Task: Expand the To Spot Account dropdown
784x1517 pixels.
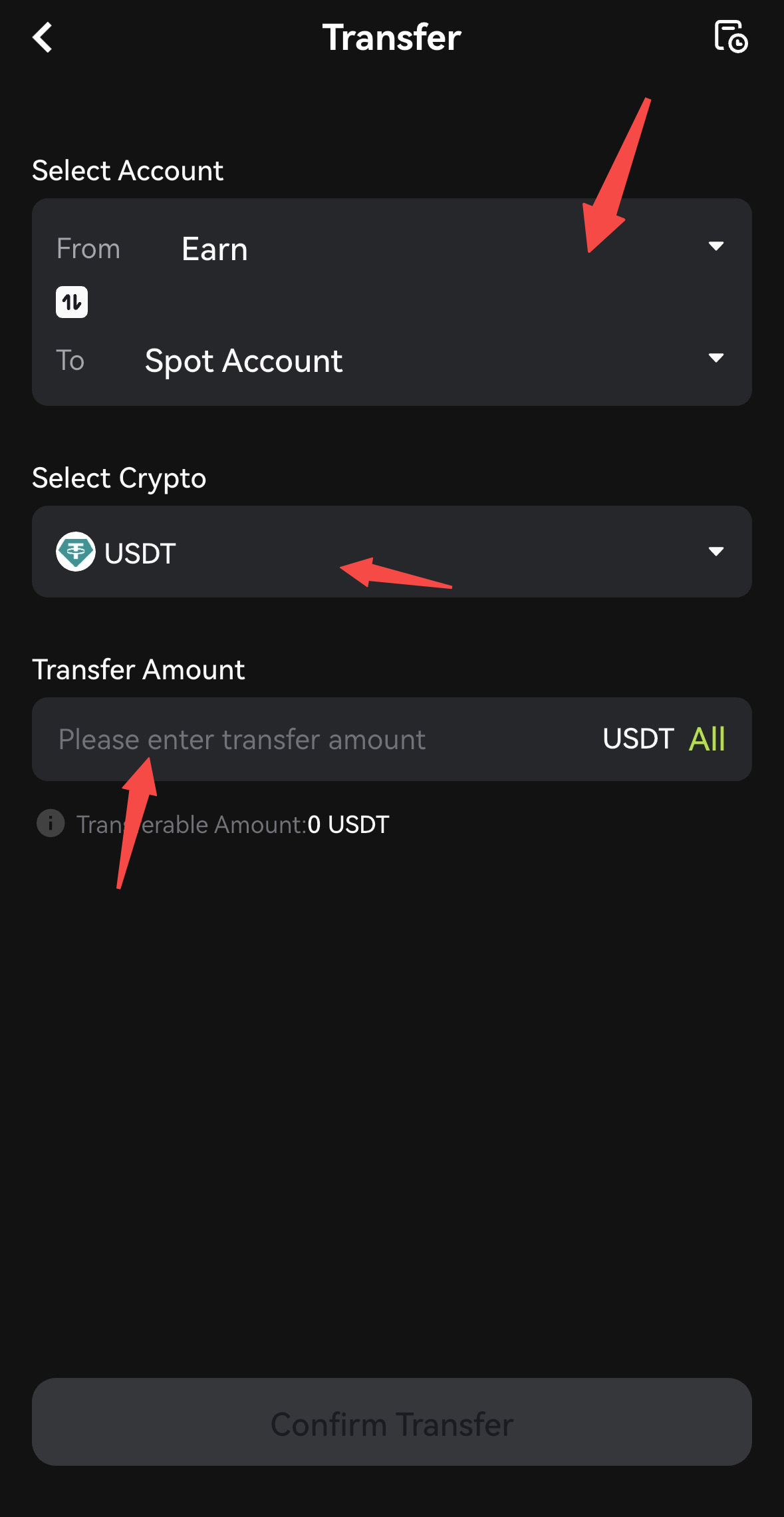Action: (716, 359)
